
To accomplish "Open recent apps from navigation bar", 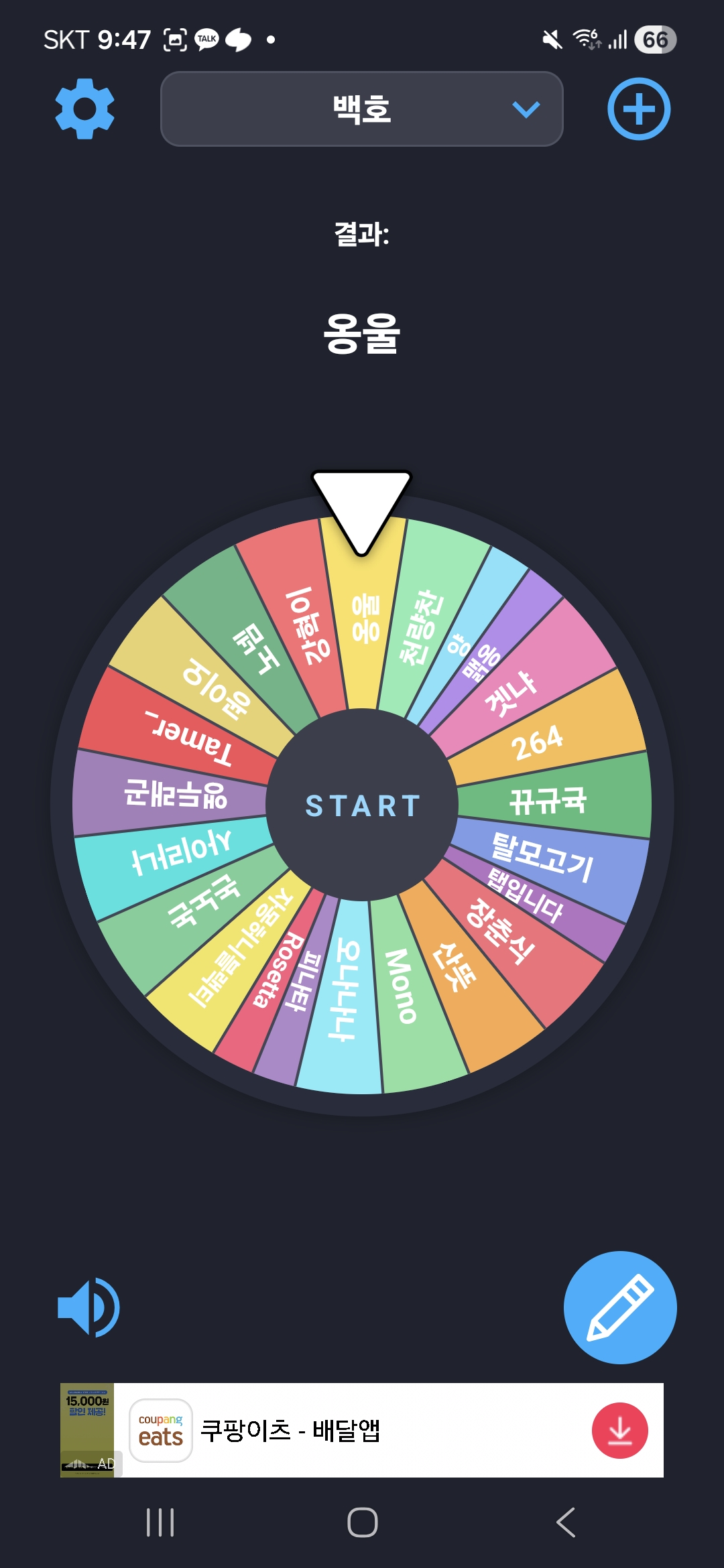I will pos(160,1522).
